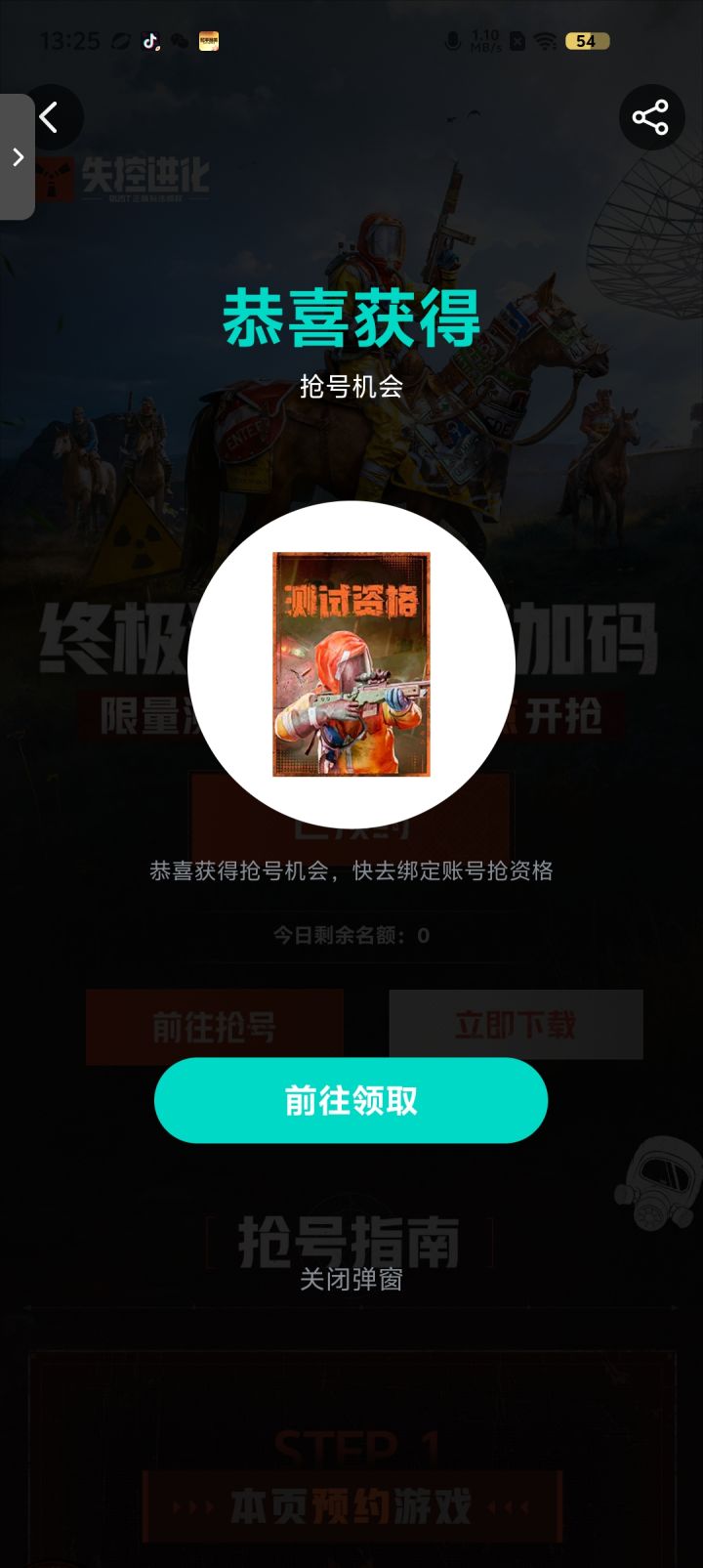703x1568 pixels.
Task: Tap the 测试资格 prize card image
Action: pos(351,664)
